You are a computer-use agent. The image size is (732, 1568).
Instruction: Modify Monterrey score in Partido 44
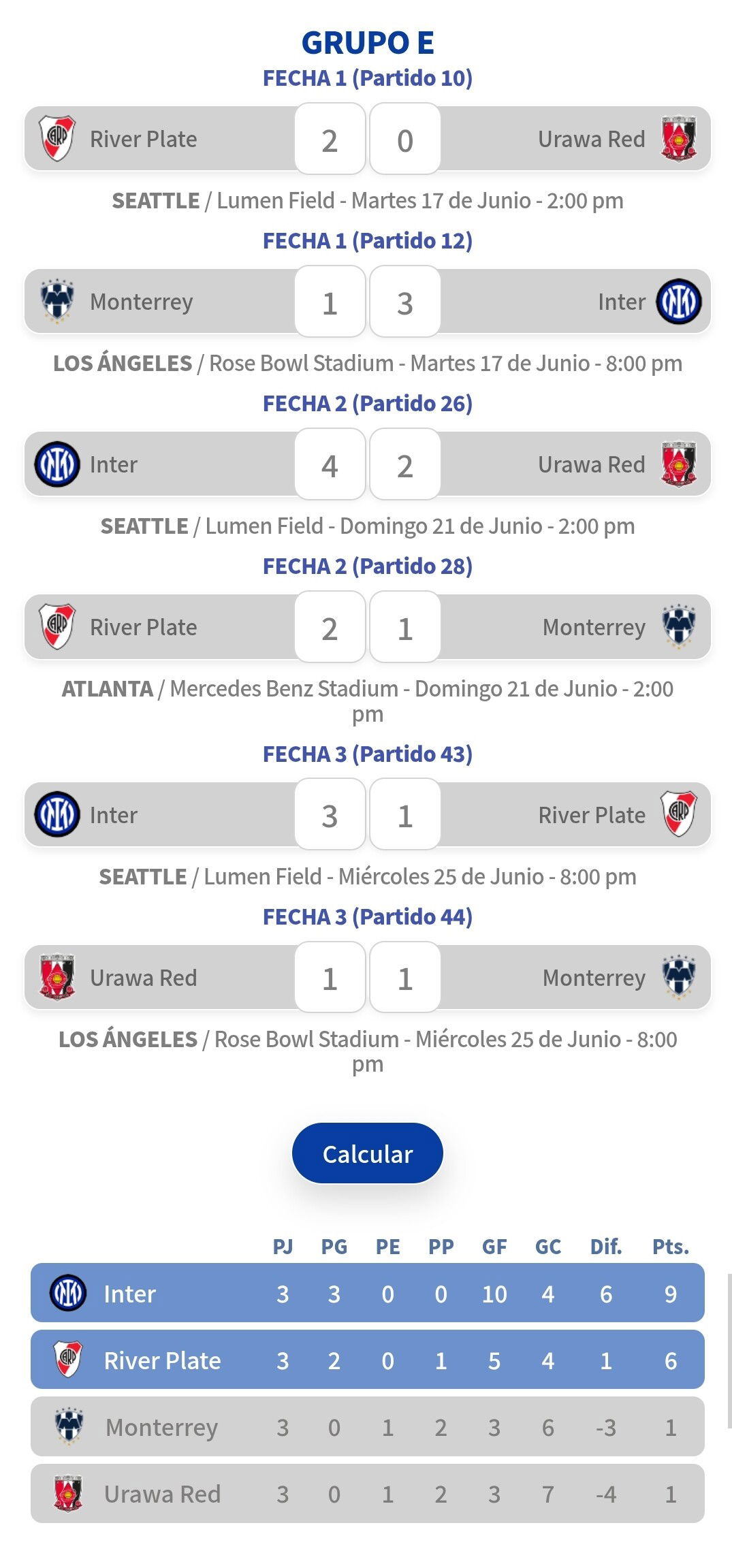(405, 977)
